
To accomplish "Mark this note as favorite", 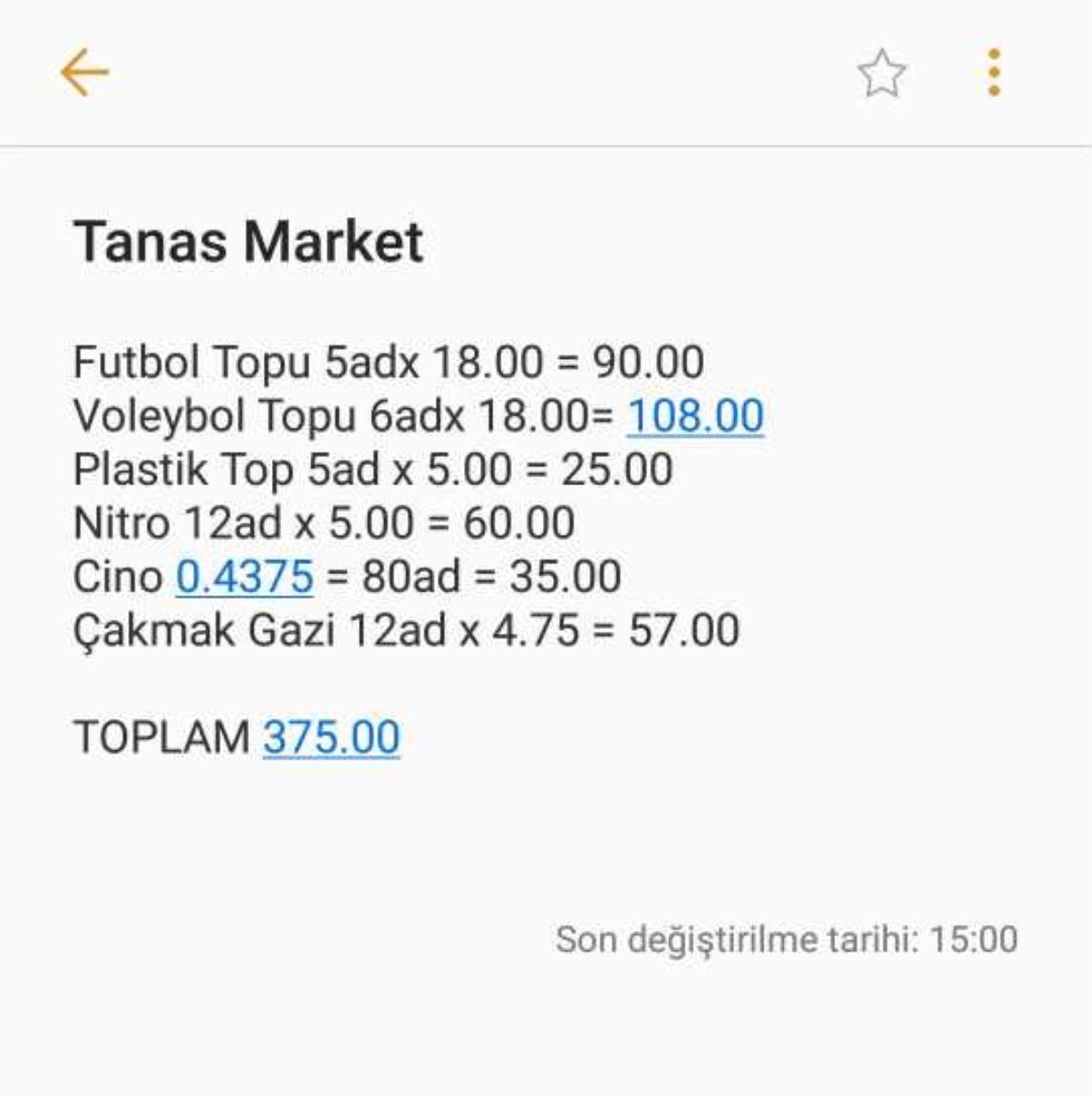I will click(x=881, y=73).
